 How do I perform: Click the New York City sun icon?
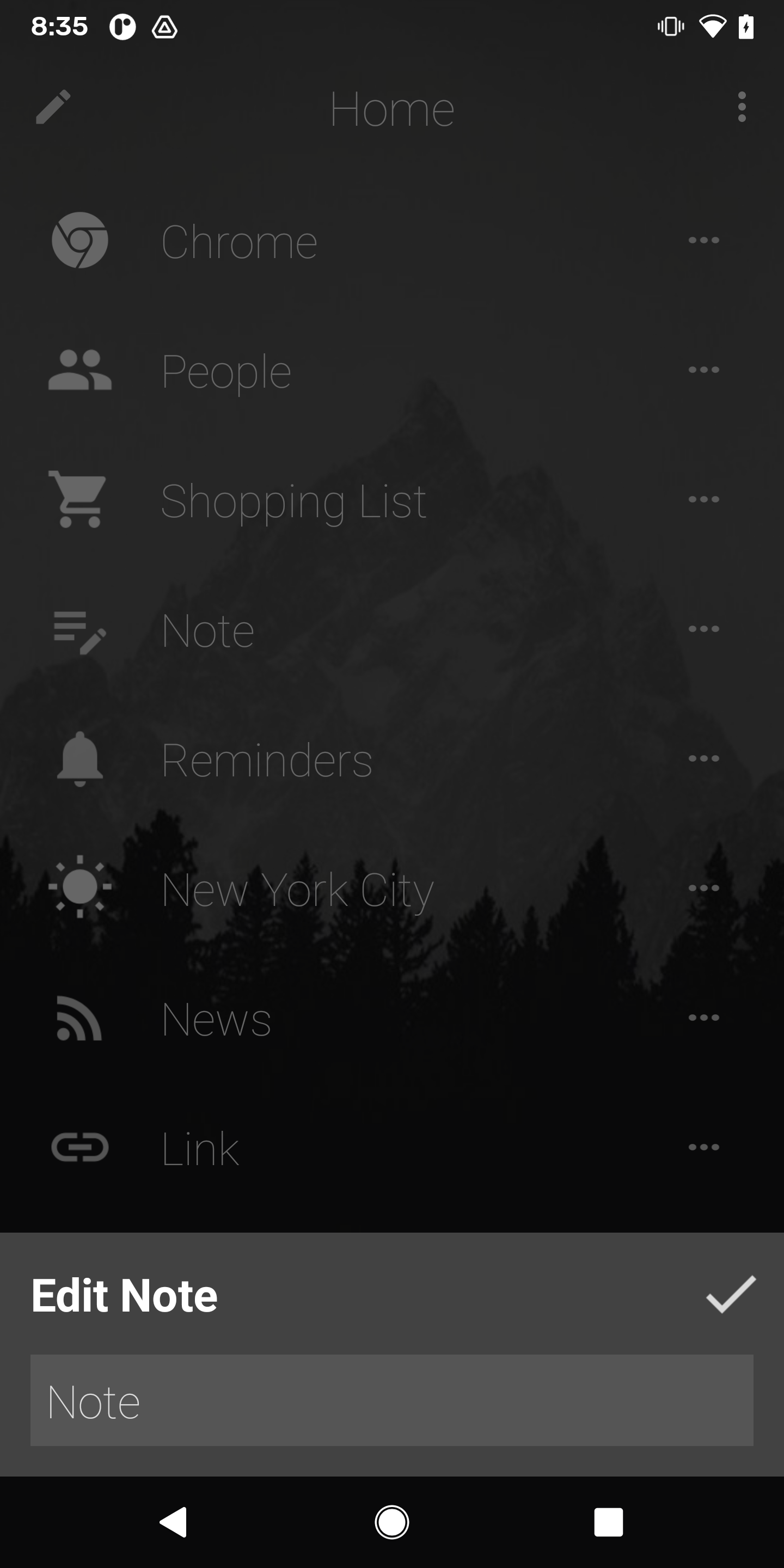79,889
